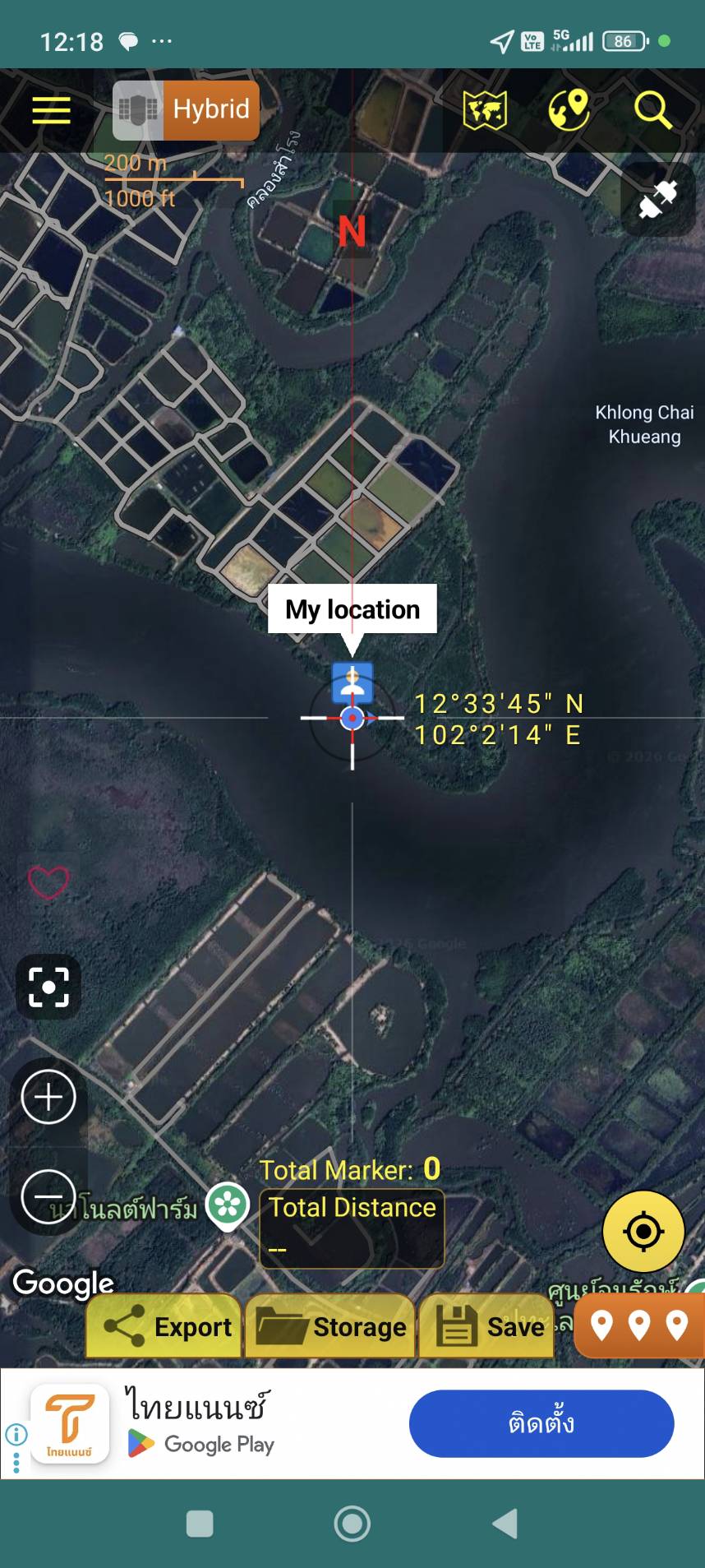The height and width of the screenshot is (1568, 705).
Task: Open the globe location pin icon
Action: [x=569, y=109]
